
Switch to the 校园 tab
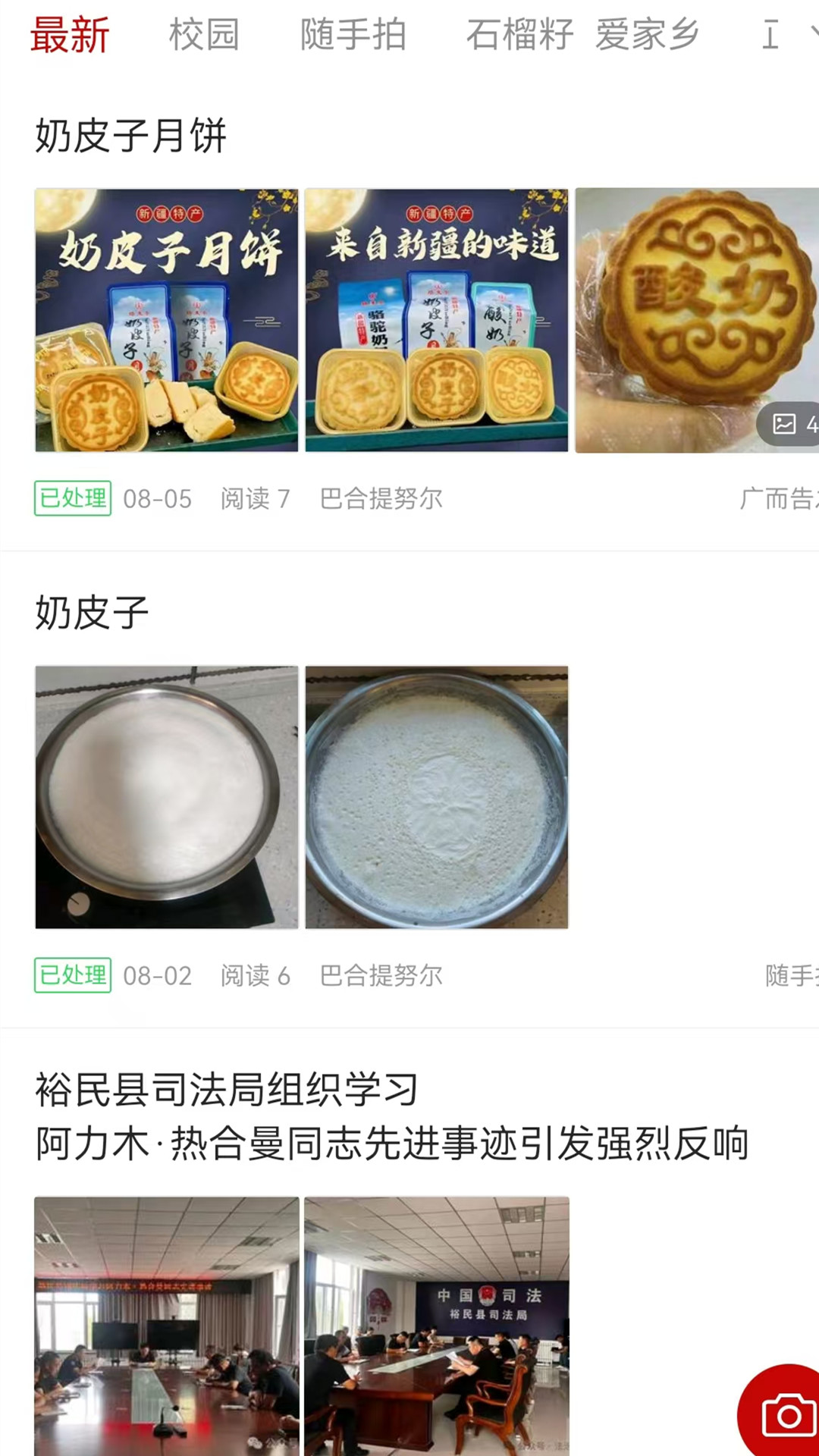[204, 35]
